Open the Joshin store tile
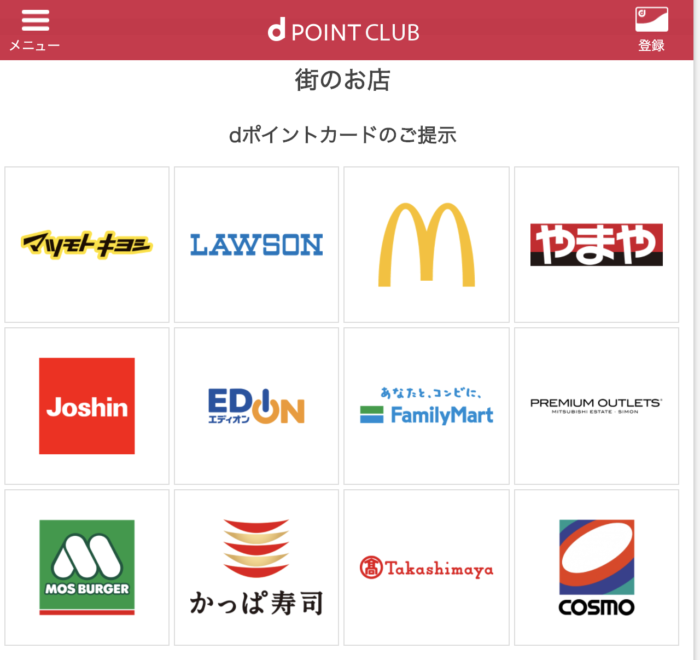700x660 pixels. click(87, 406)
